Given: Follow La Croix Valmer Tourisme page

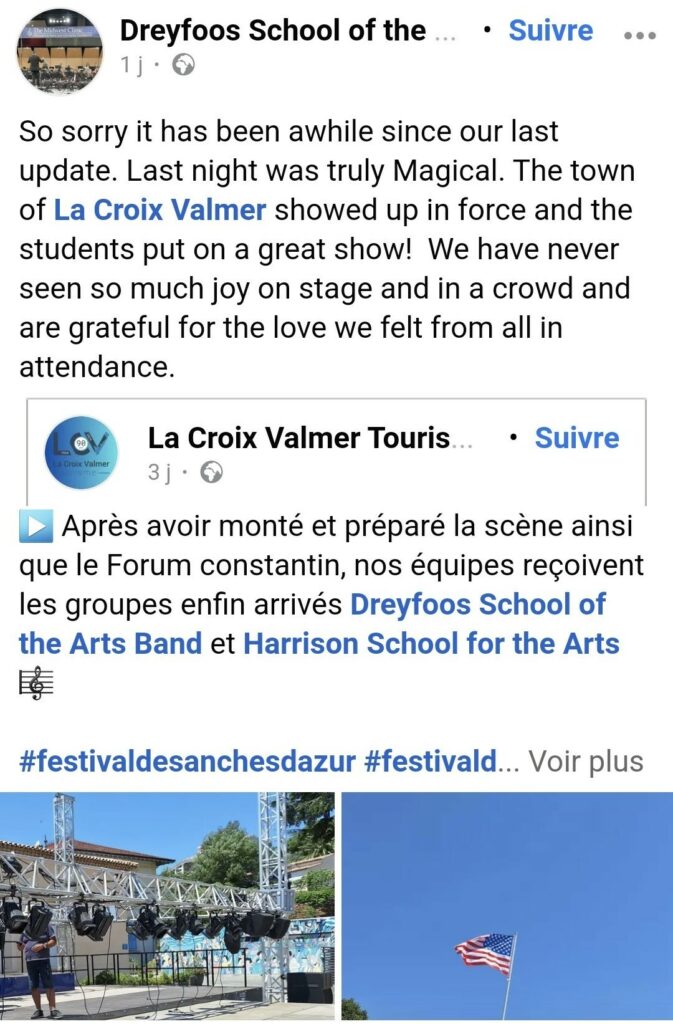Looking at the screenshot, I should 576,438.
